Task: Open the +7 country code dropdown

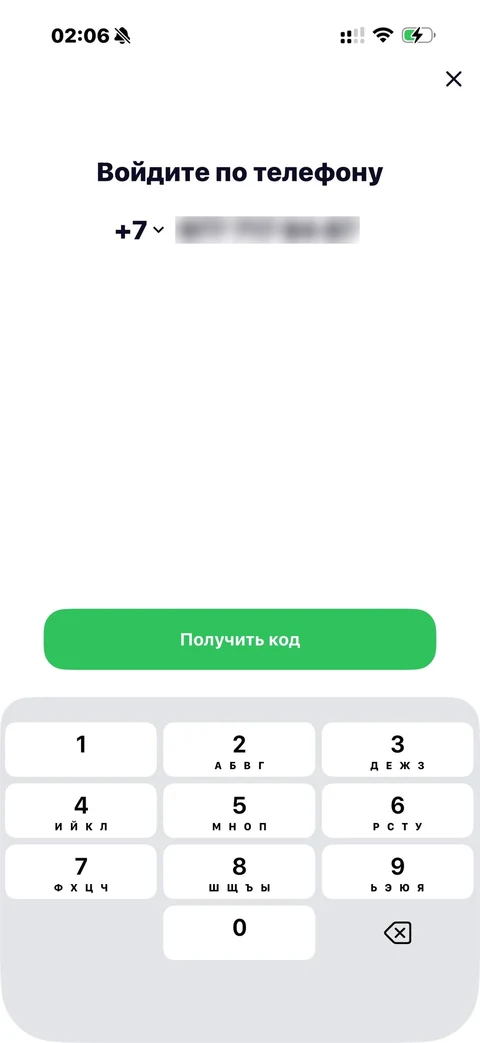Action: (x=139, y=230)
